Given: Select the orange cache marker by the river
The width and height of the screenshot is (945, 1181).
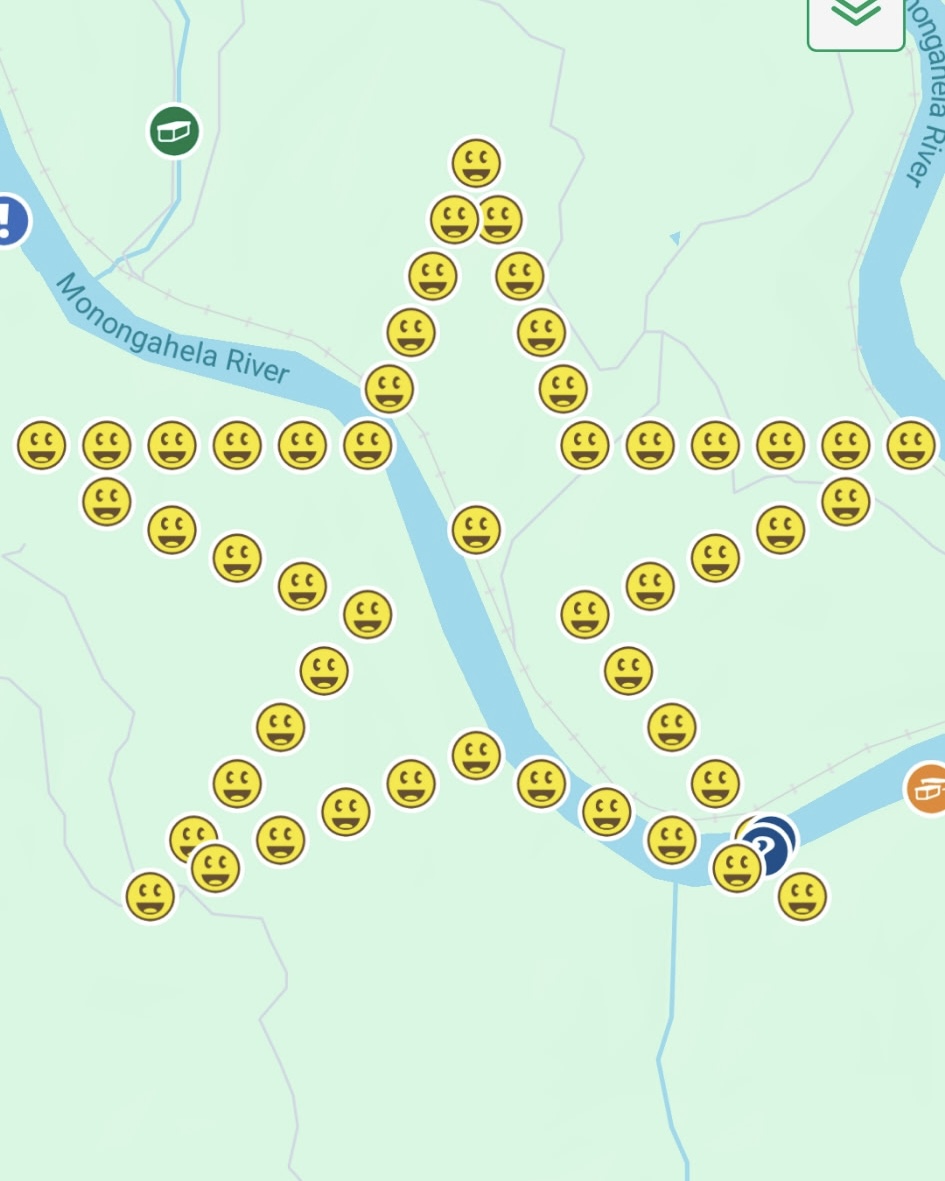Looking at the screenshot, I should pos(928,788).
